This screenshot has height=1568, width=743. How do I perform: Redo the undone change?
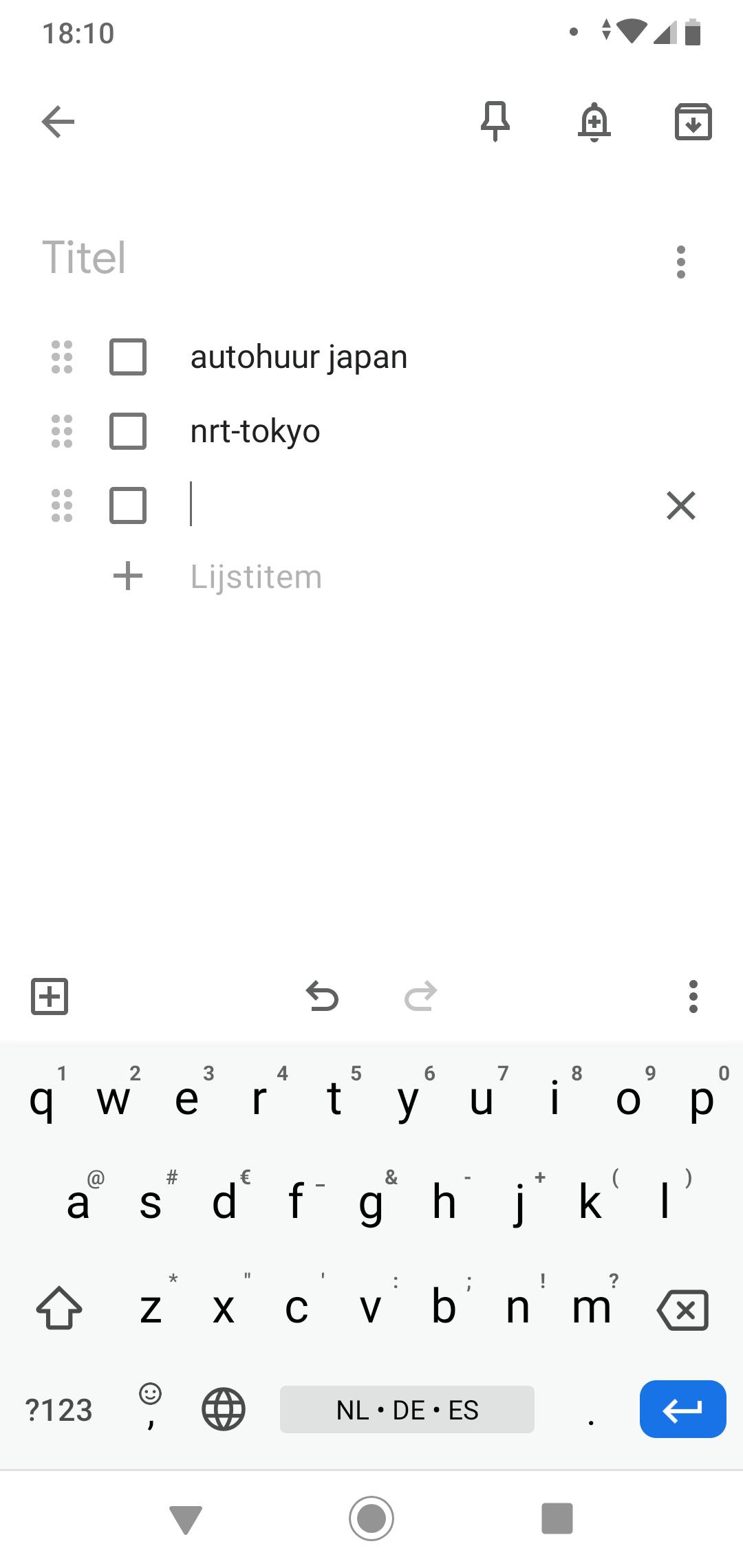click(420, 997)
